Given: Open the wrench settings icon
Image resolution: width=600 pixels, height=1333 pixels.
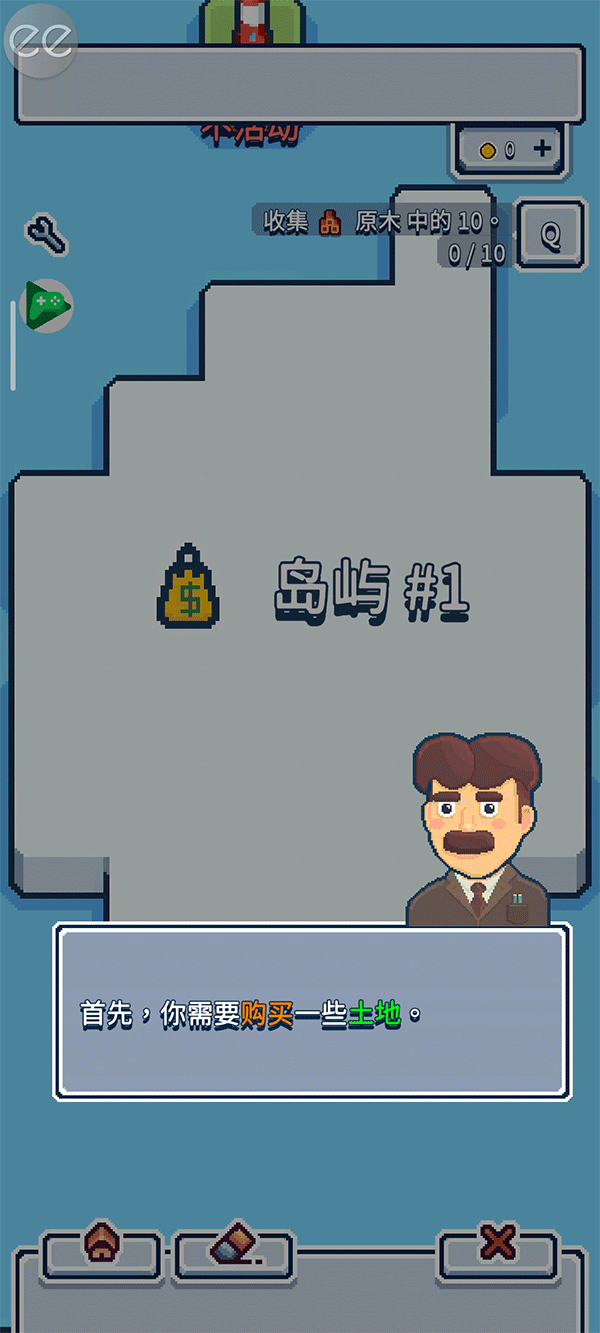Looking at the screenshot, I should [46, 235].
